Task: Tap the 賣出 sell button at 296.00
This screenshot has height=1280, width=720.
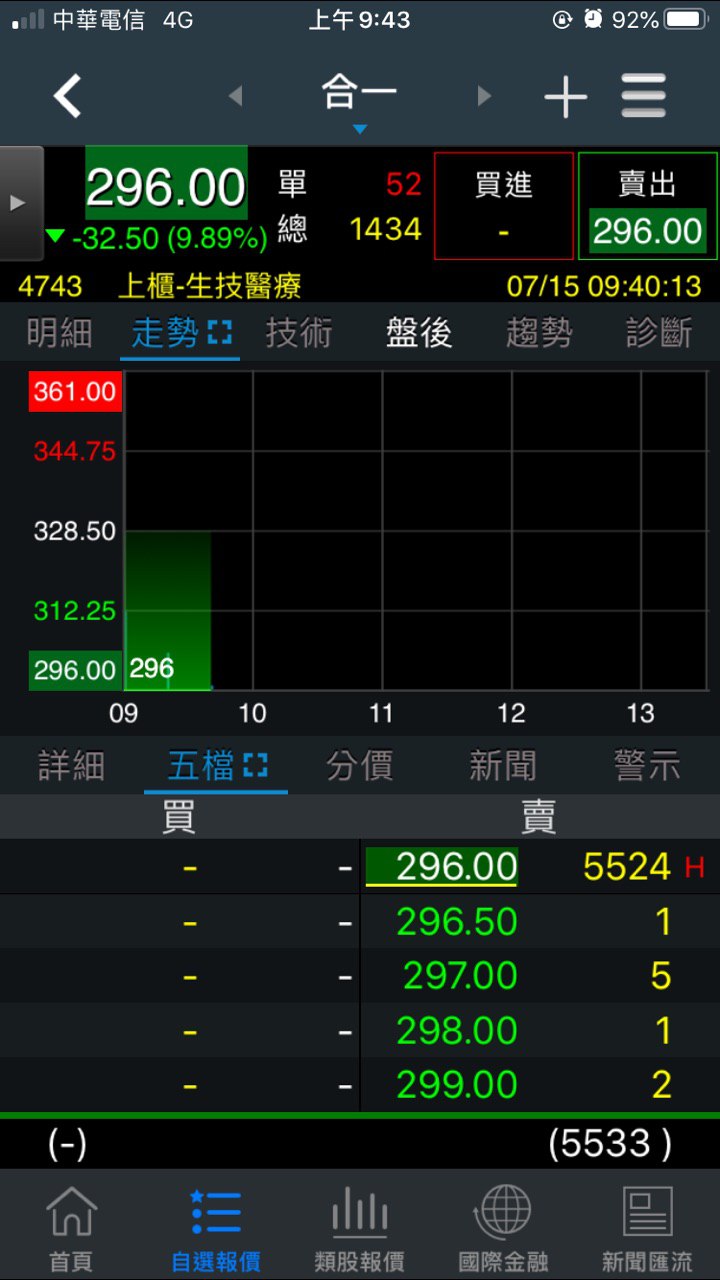Action: (647, 206)
